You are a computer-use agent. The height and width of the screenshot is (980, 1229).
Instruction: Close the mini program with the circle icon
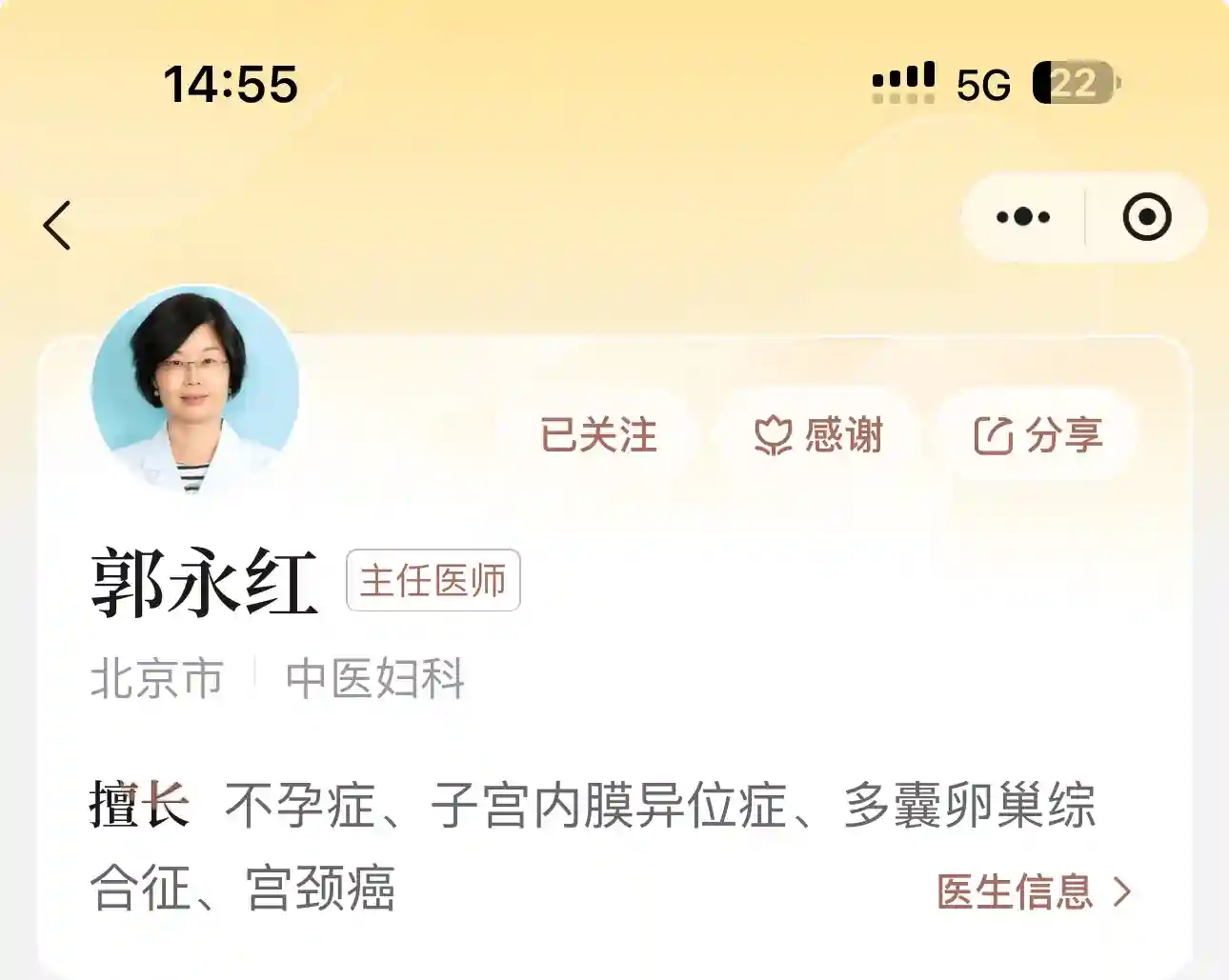[x=1146, y=217]
